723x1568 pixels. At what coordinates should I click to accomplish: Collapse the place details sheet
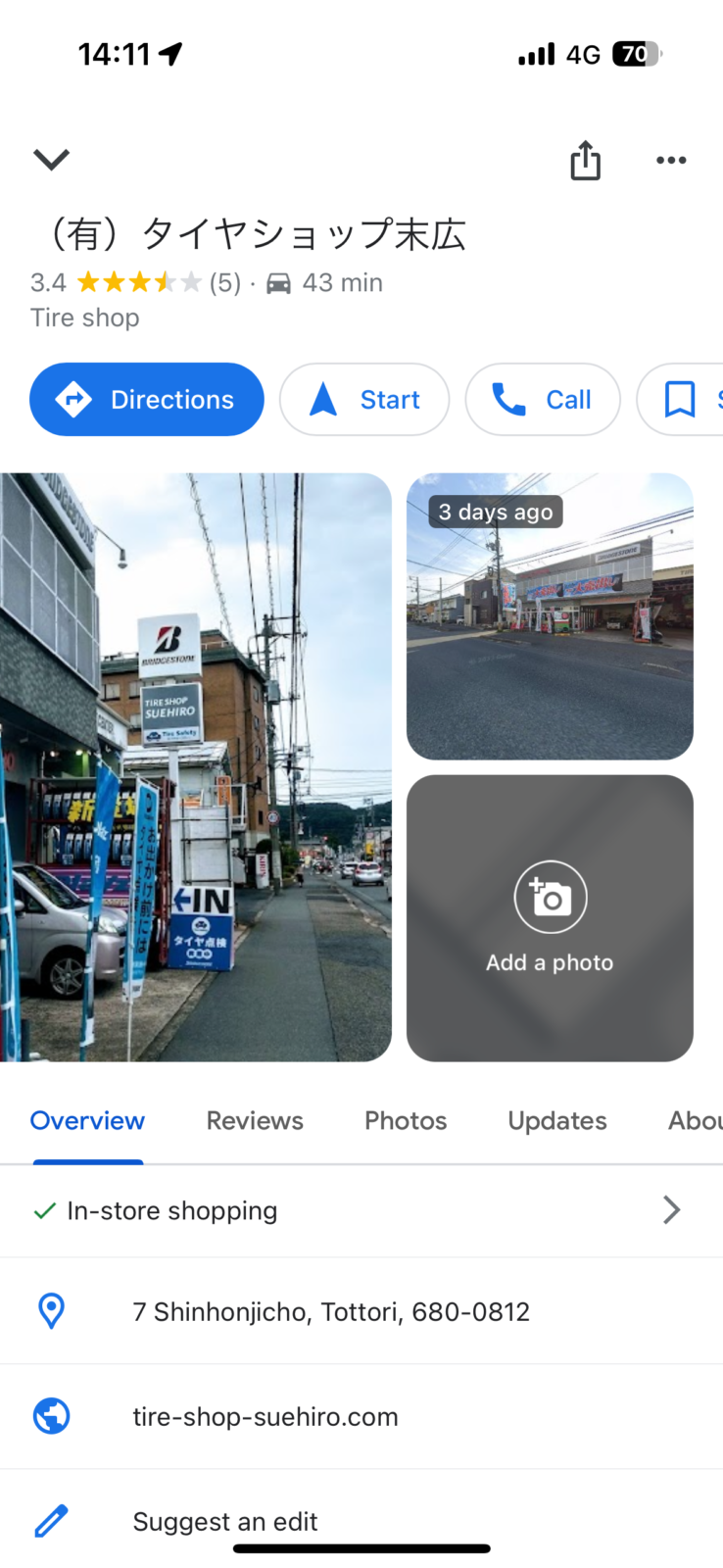click(x=51, y=159)
